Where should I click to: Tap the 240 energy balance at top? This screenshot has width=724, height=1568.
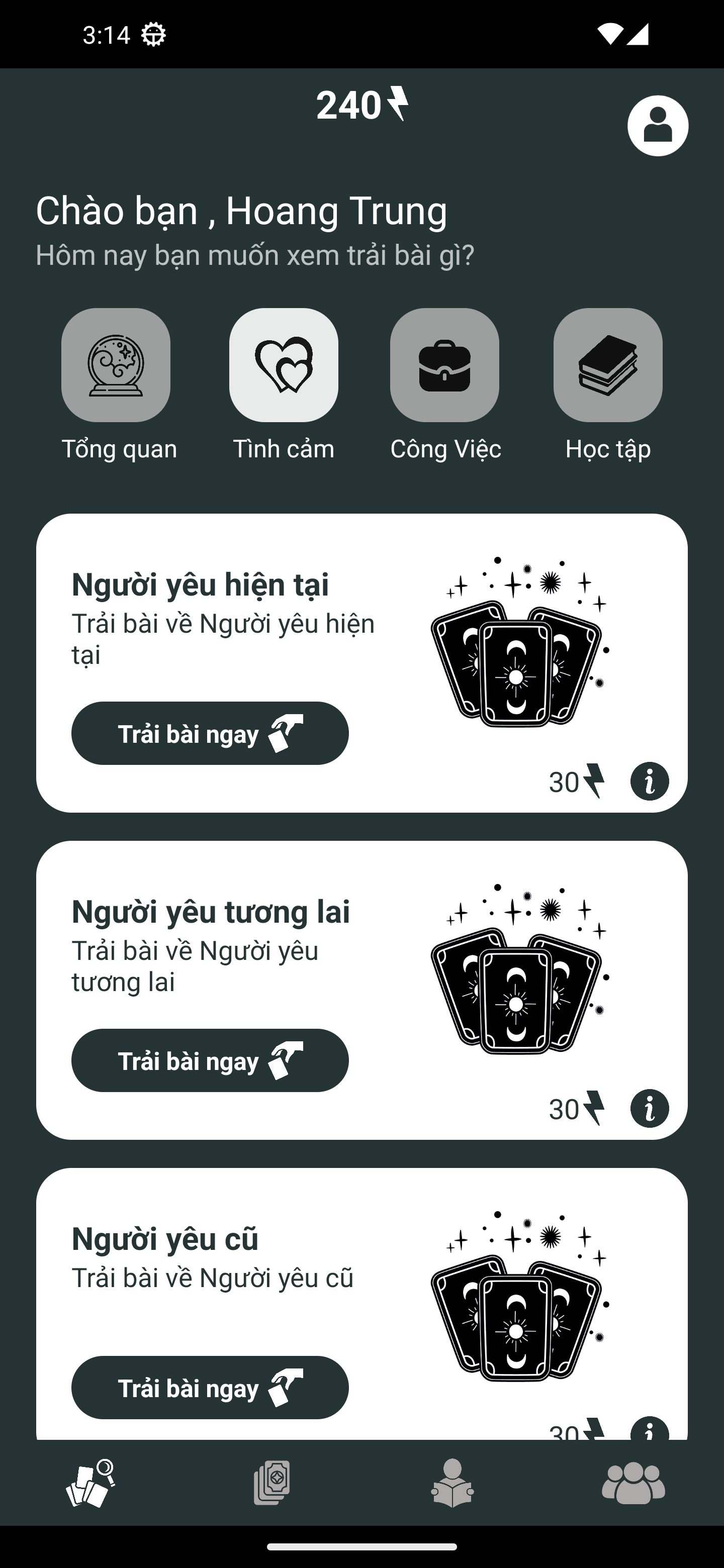tap(363, 104)
